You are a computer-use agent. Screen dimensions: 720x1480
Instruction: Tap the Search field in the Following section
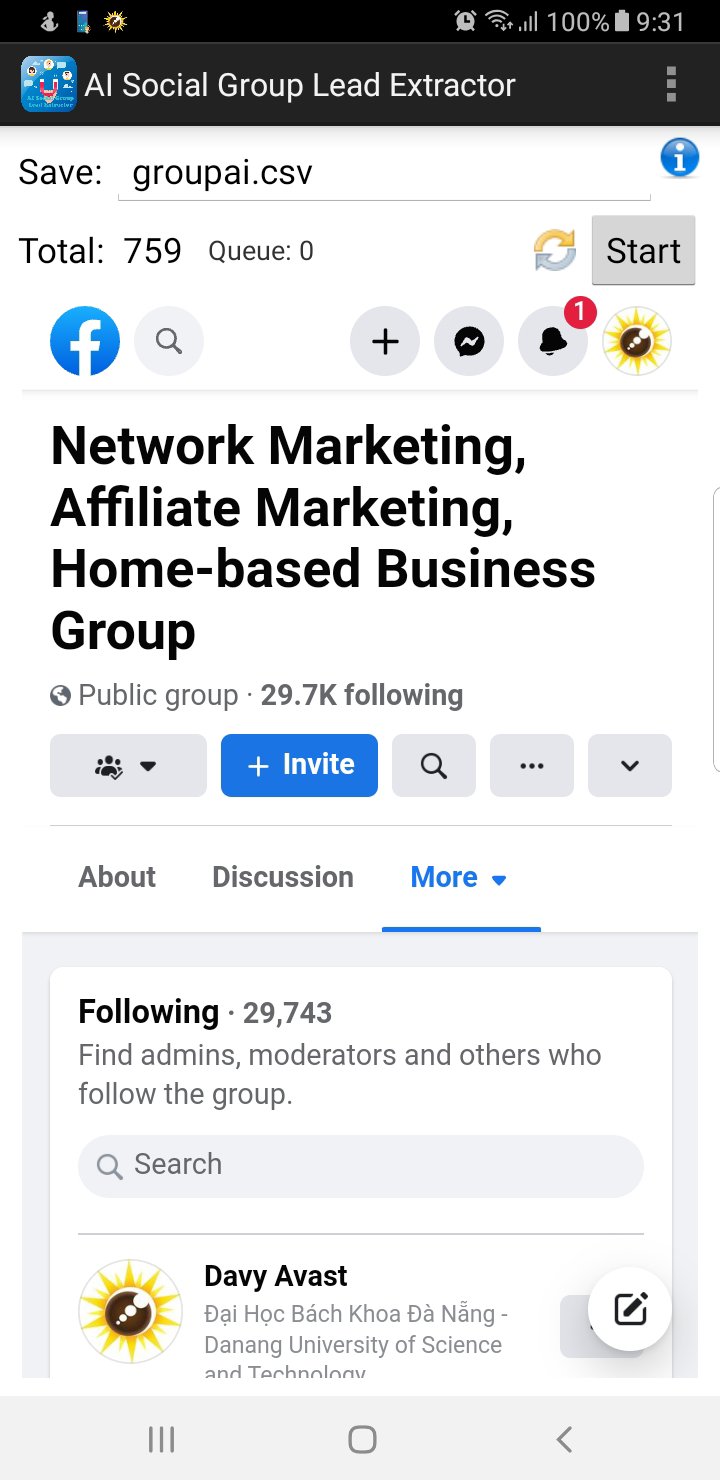(x=360, y=1165)
